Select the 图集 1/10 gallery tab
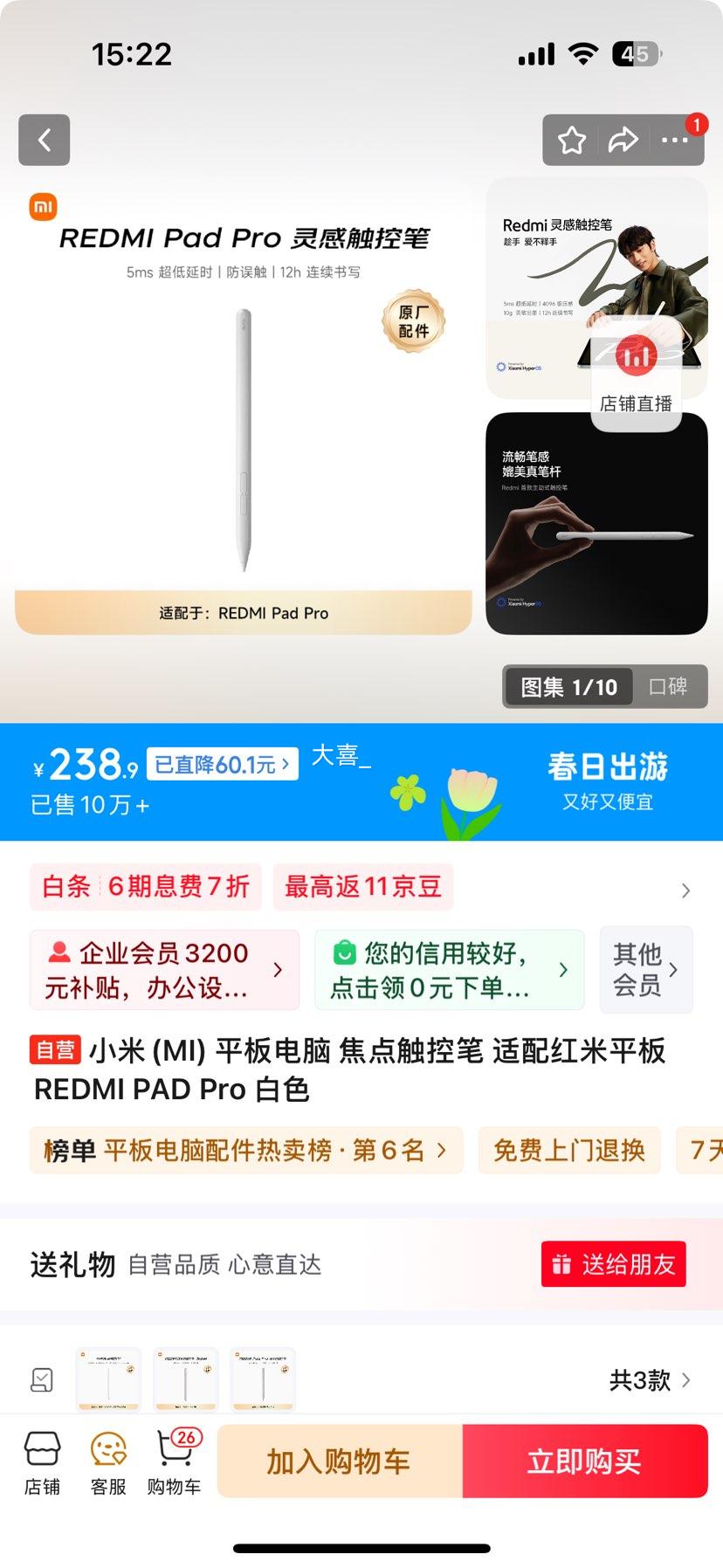723x1568 pixels. [x=566, y=687]
